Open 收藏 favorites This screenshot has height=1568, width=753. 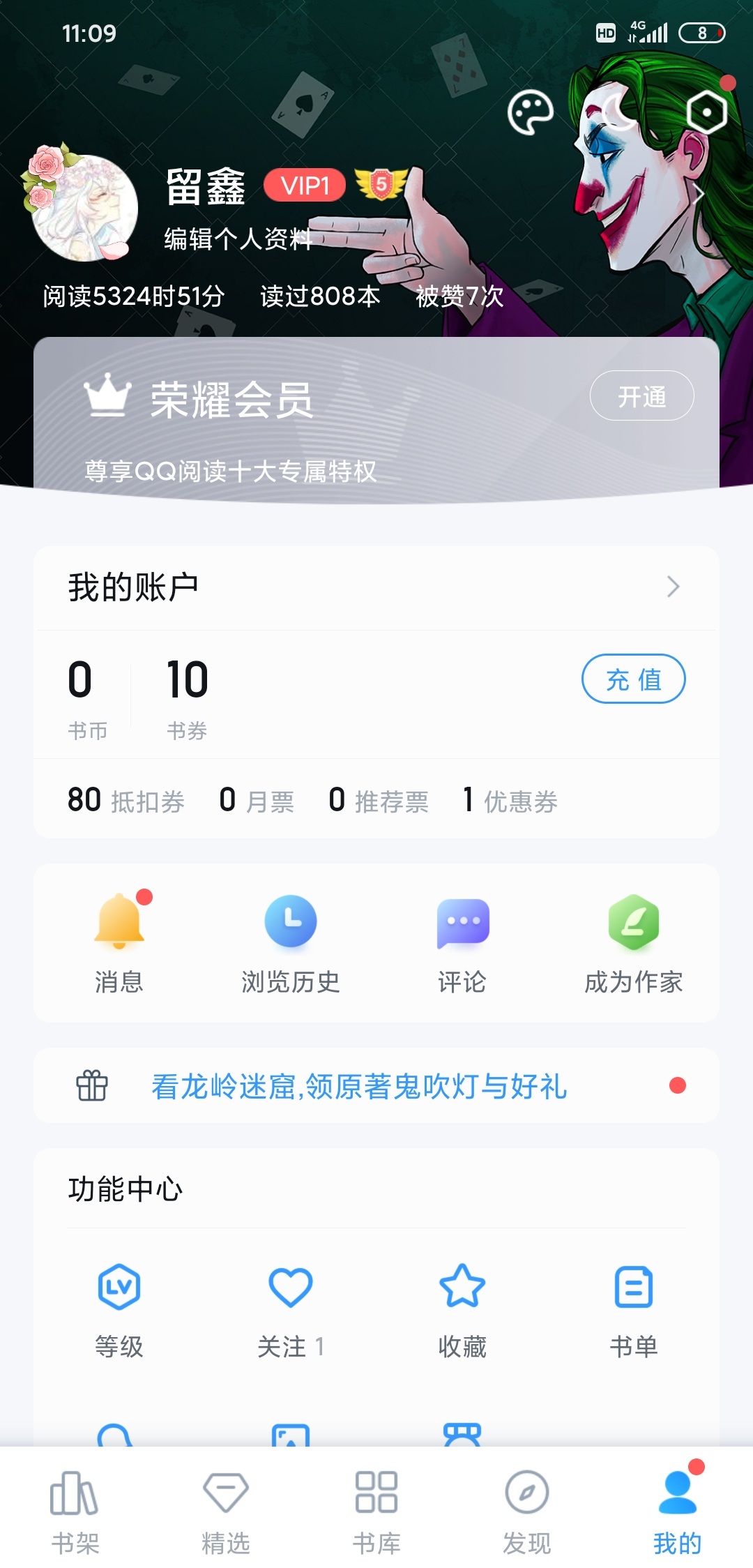462,1309
